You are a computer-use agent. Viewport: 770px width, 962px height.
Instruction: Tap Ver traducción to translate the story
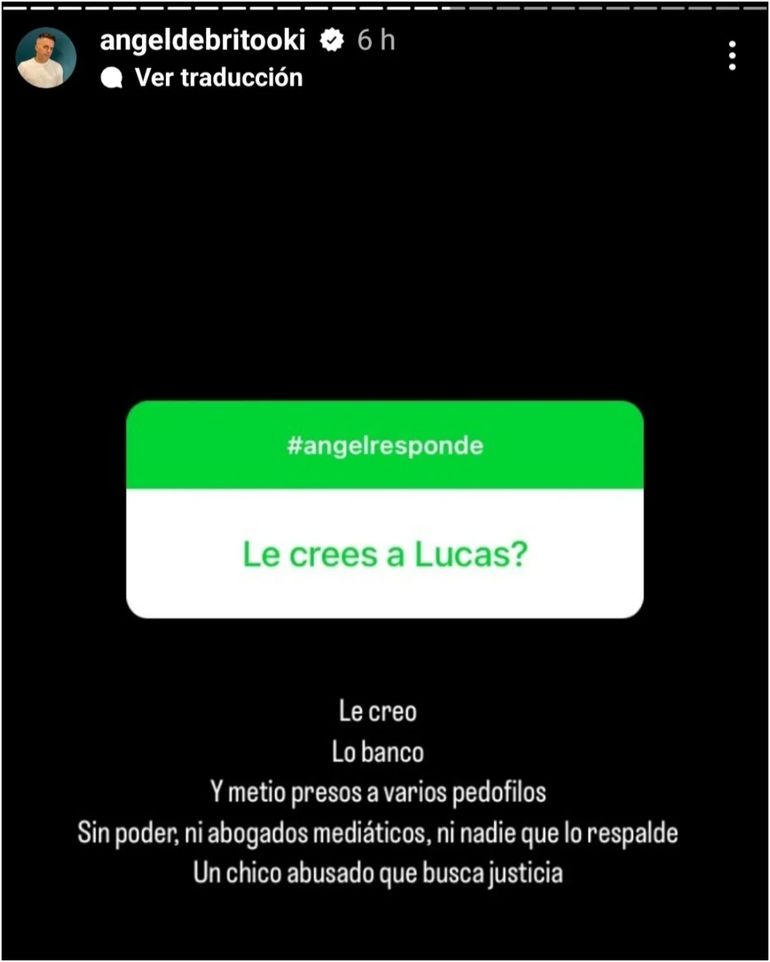pyautogui.click(x=217, y=77)
